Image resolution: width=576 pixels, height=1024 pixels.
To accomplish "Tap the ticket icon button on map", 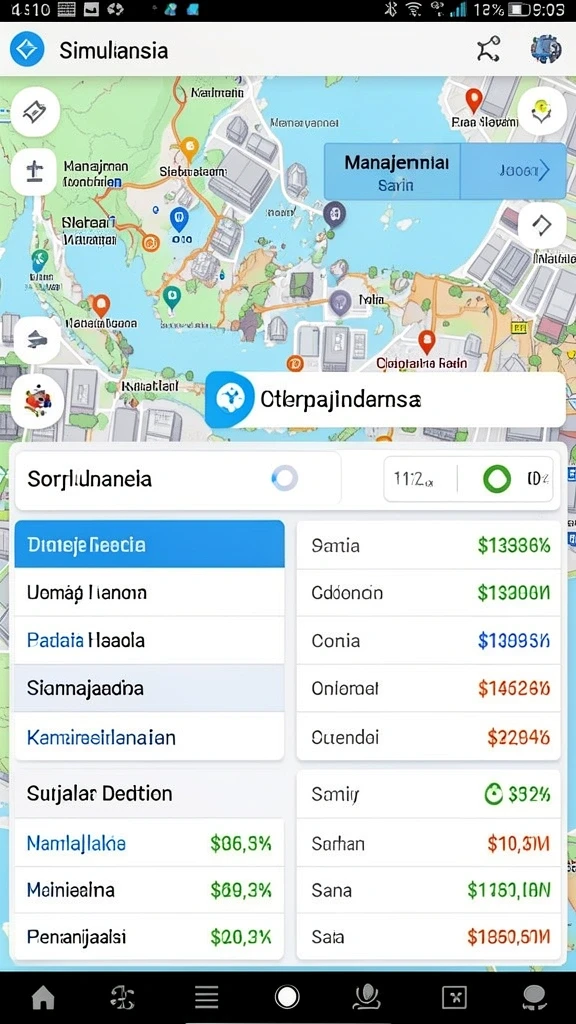I will [35, 112].
